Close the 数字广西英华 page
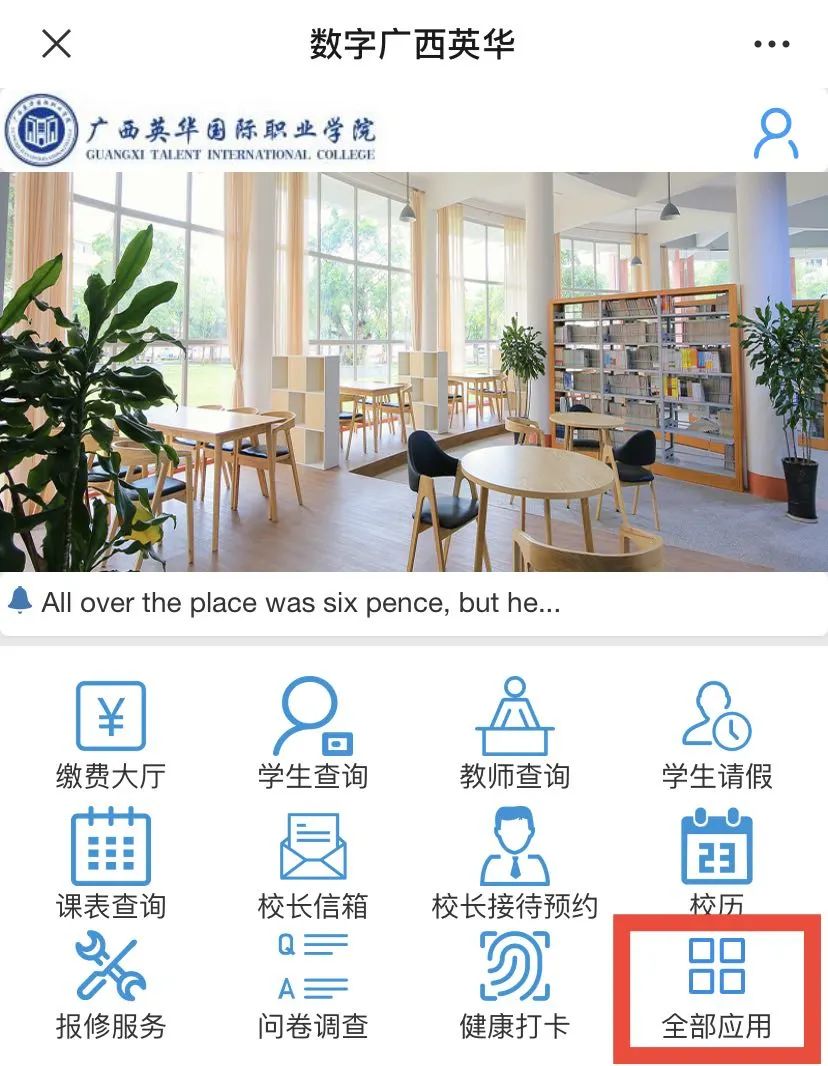Screen dimensions: 828x1066 click(56, 44)
